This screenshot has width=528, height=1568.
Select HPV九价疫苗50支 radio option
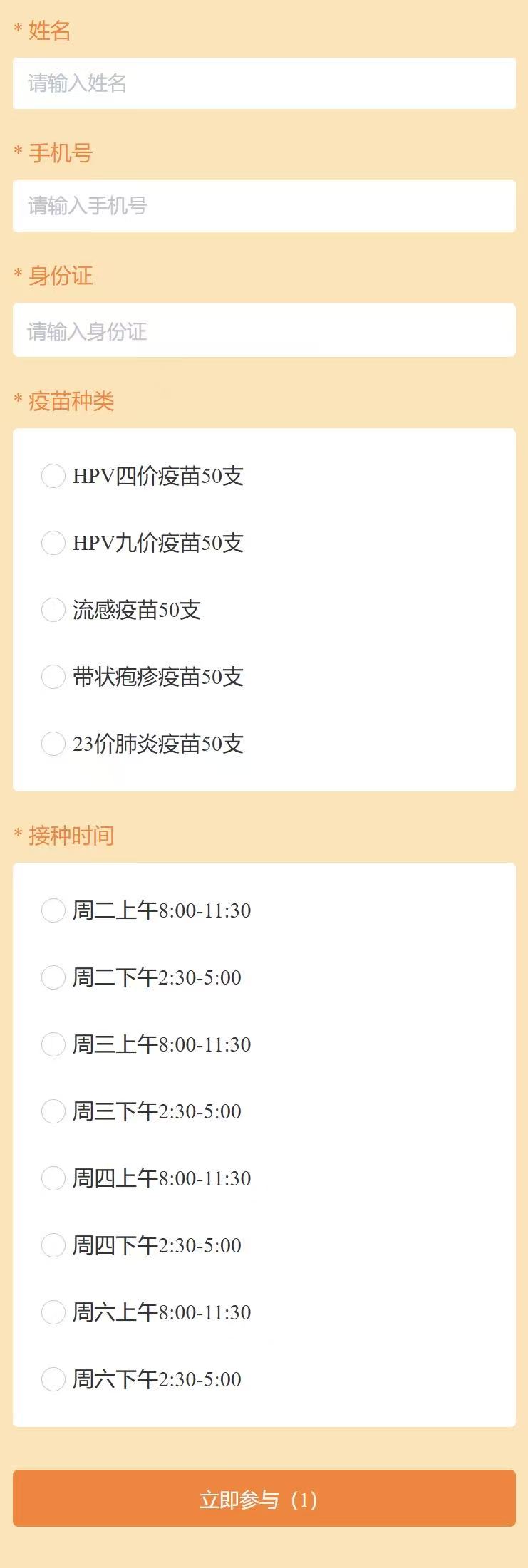point(53,543)
